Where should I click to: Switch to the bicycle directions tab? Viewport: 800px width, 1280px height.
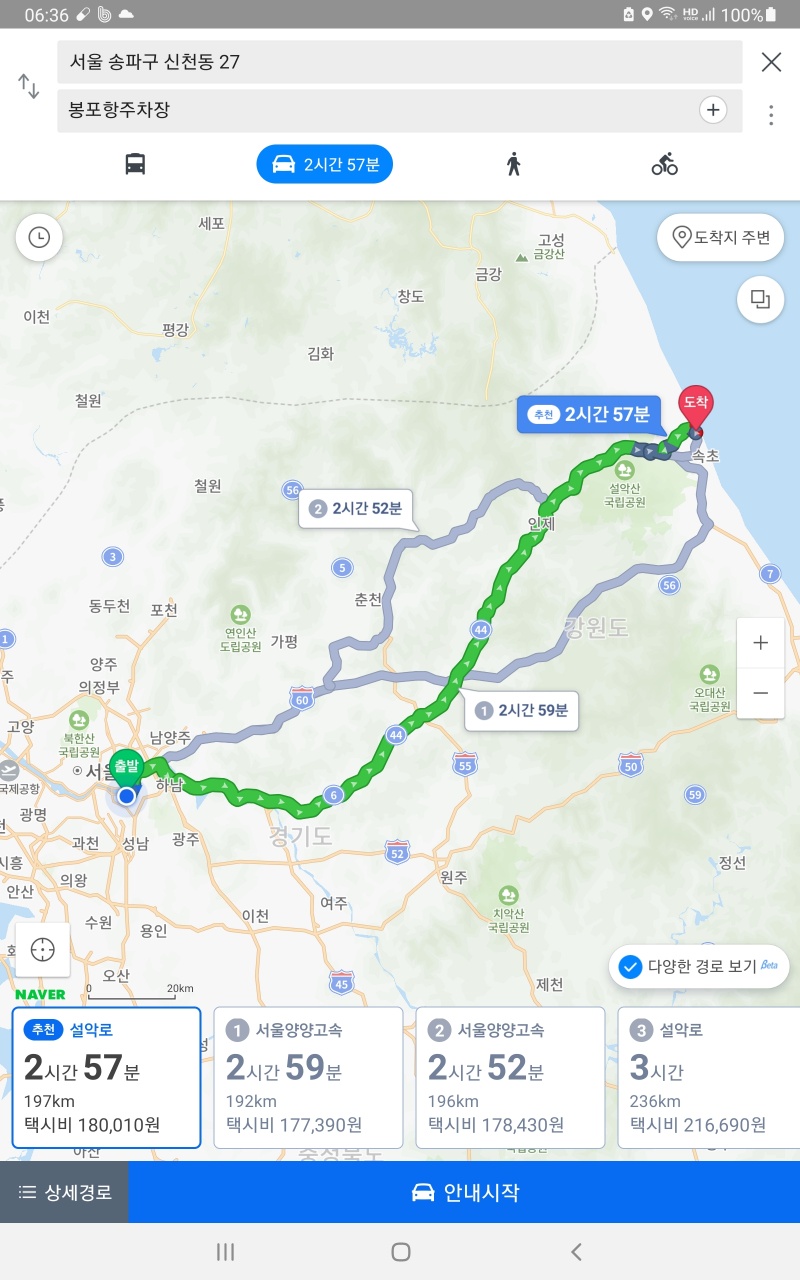664,164
